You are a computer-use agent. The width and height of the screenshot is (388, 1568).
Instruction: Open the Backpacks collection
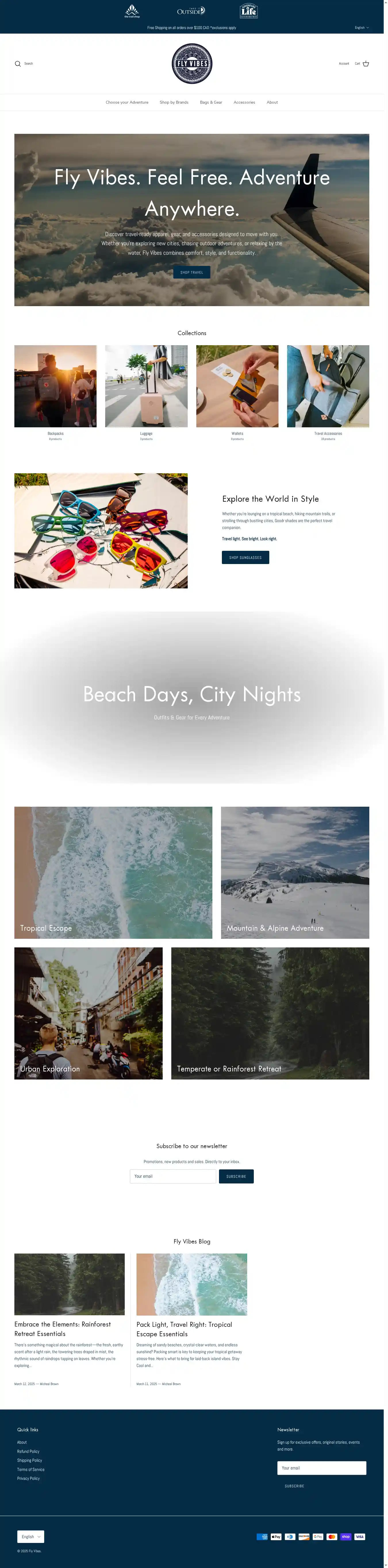pyautogui.click(x=55, y=387)
